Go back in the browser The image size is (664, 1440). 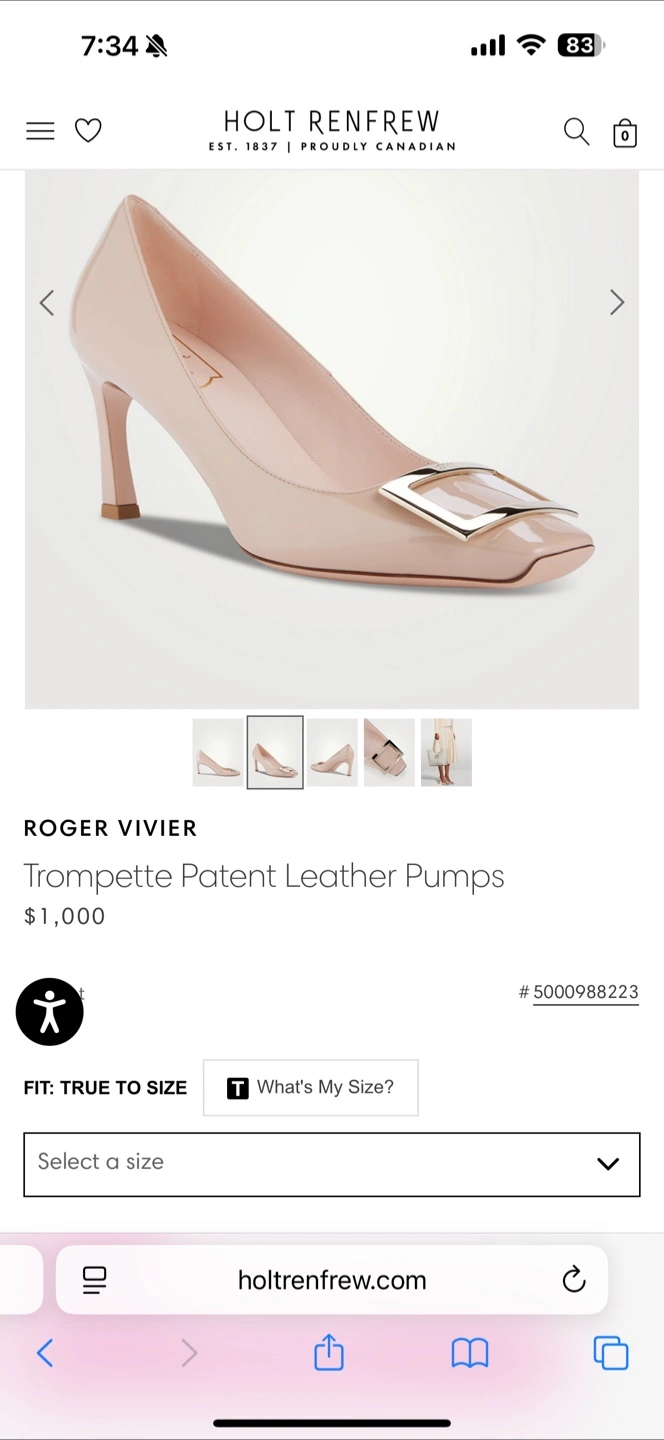45,1353
